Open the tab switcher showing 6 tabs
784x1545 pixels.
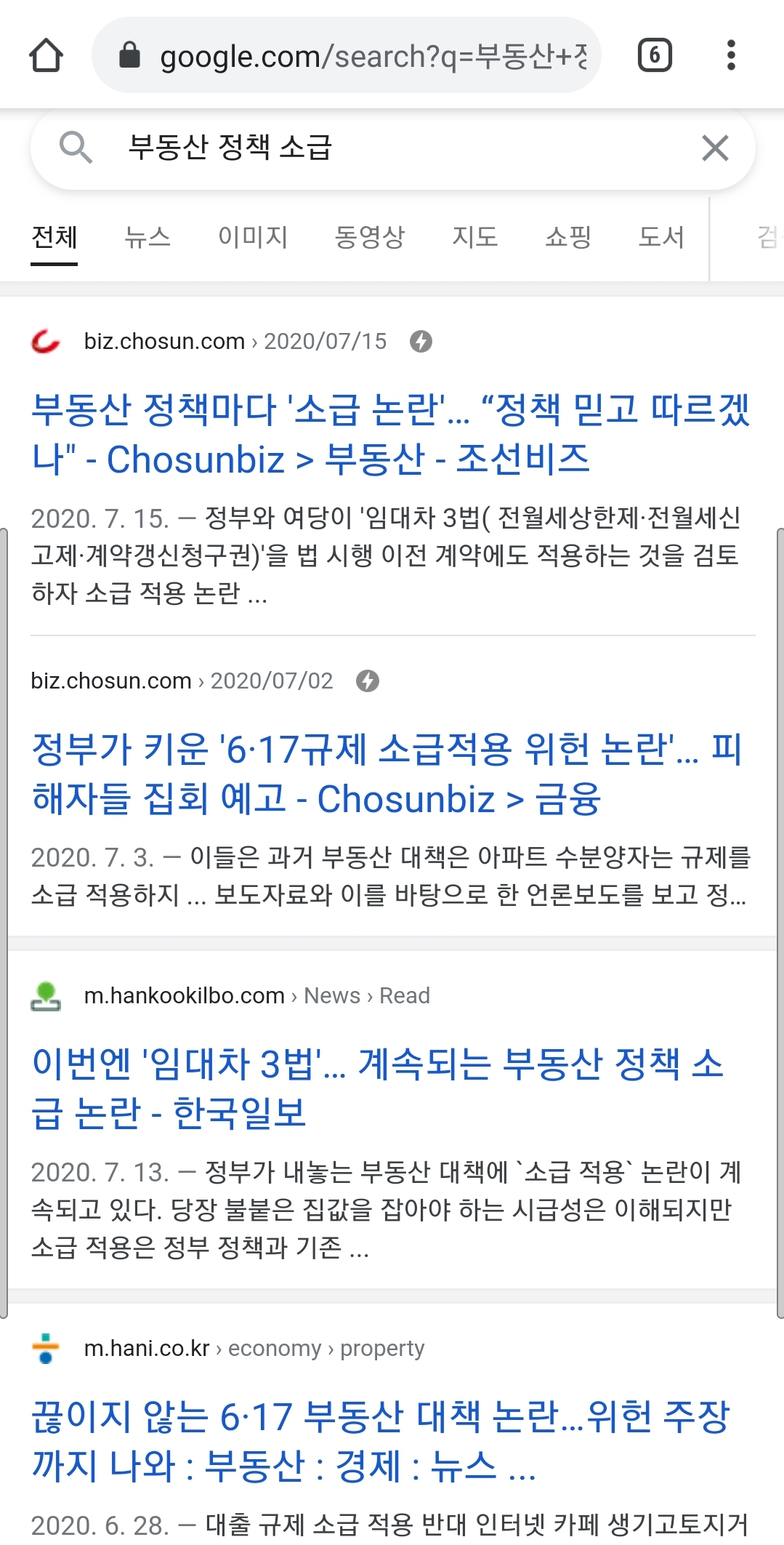[x=654, y=56]
